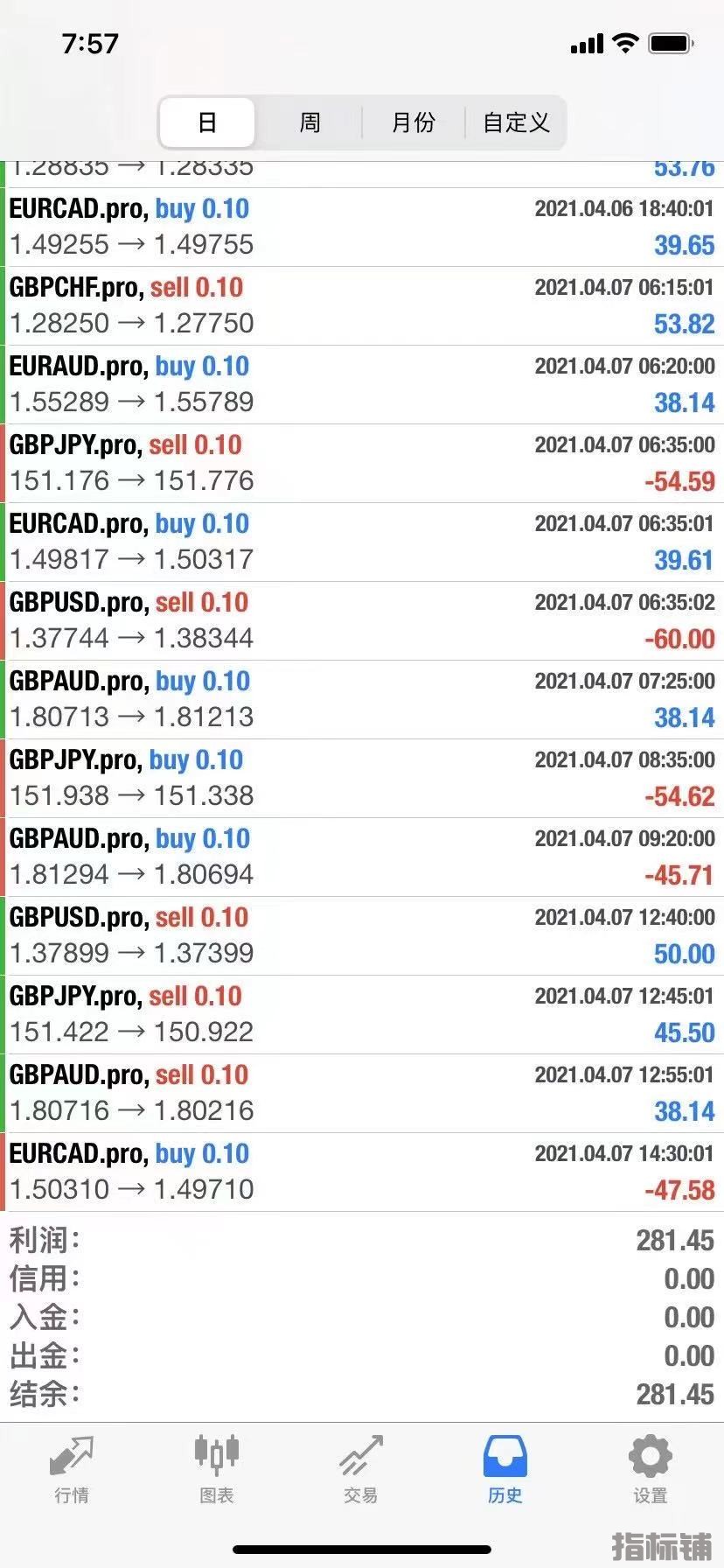Open EURAUD.pro buy trade details
Screen dimensions: 724x1568
362,385
